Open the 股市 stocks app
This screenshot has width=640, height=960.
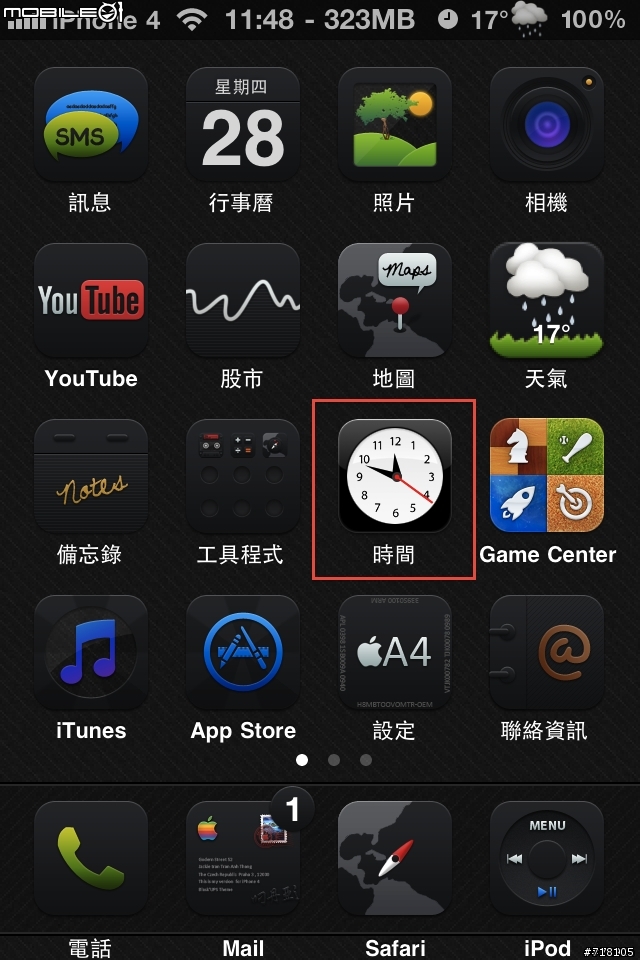pyautogui.click(x=243, y=300)
